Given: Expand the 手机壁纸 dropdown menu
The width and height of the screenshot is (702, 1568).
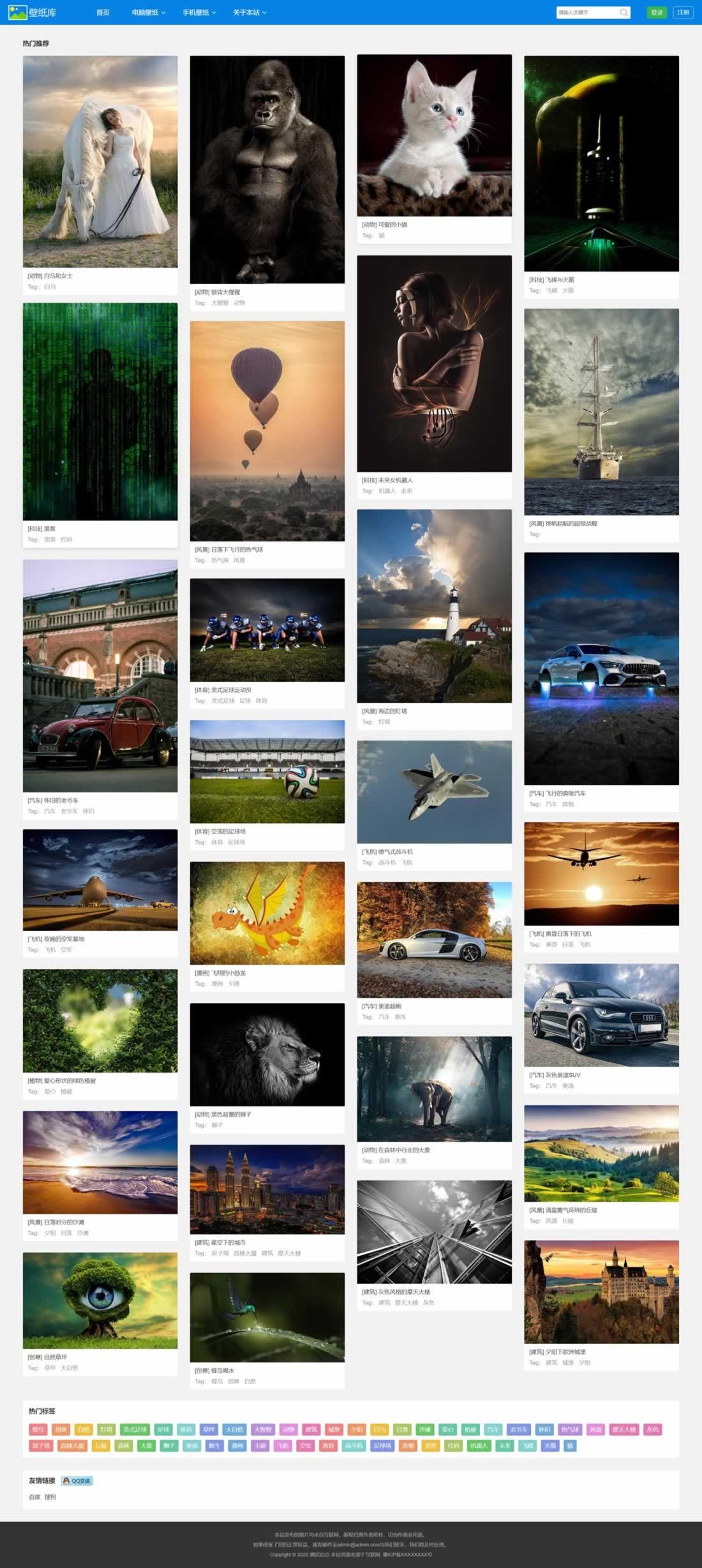Looking at the screenshot, I should (x=199, y=13).
